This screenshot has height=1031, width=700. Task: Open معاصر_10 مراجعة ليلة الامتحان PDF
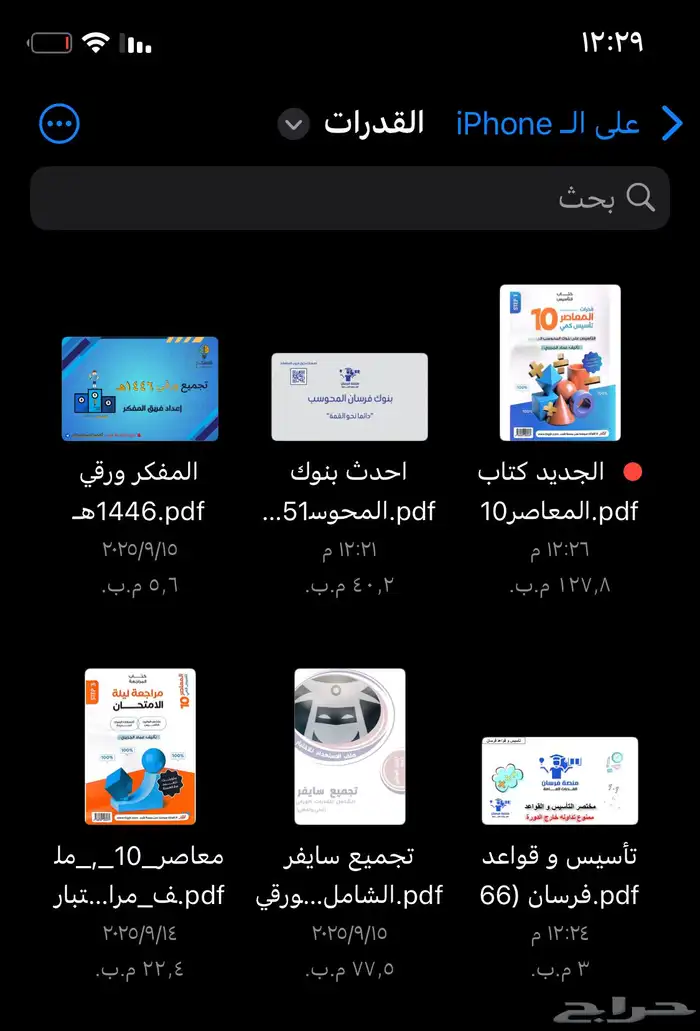point(139,747)
